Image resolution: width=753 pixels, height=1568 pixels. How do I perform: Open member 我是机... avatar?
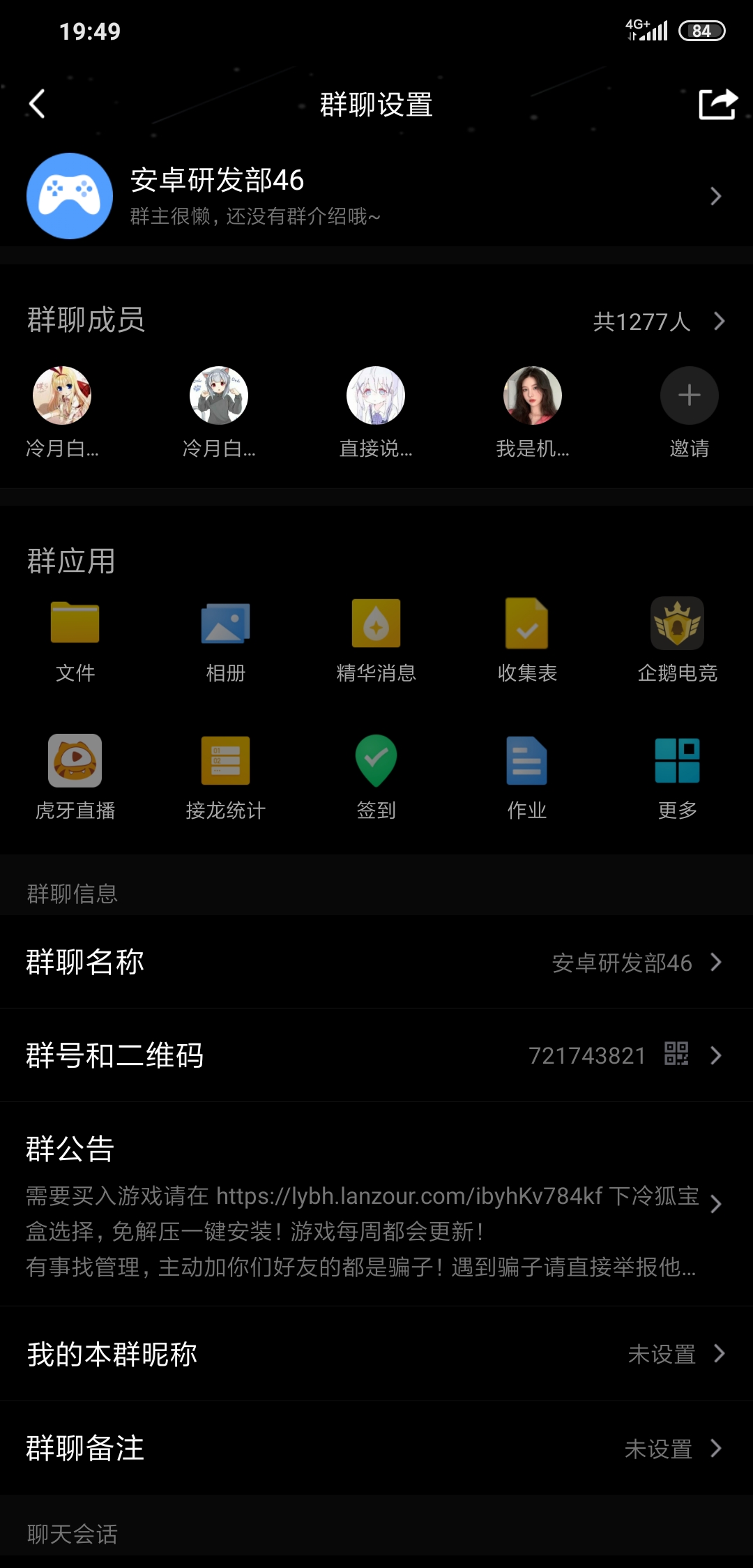click(x=533, y=396)
